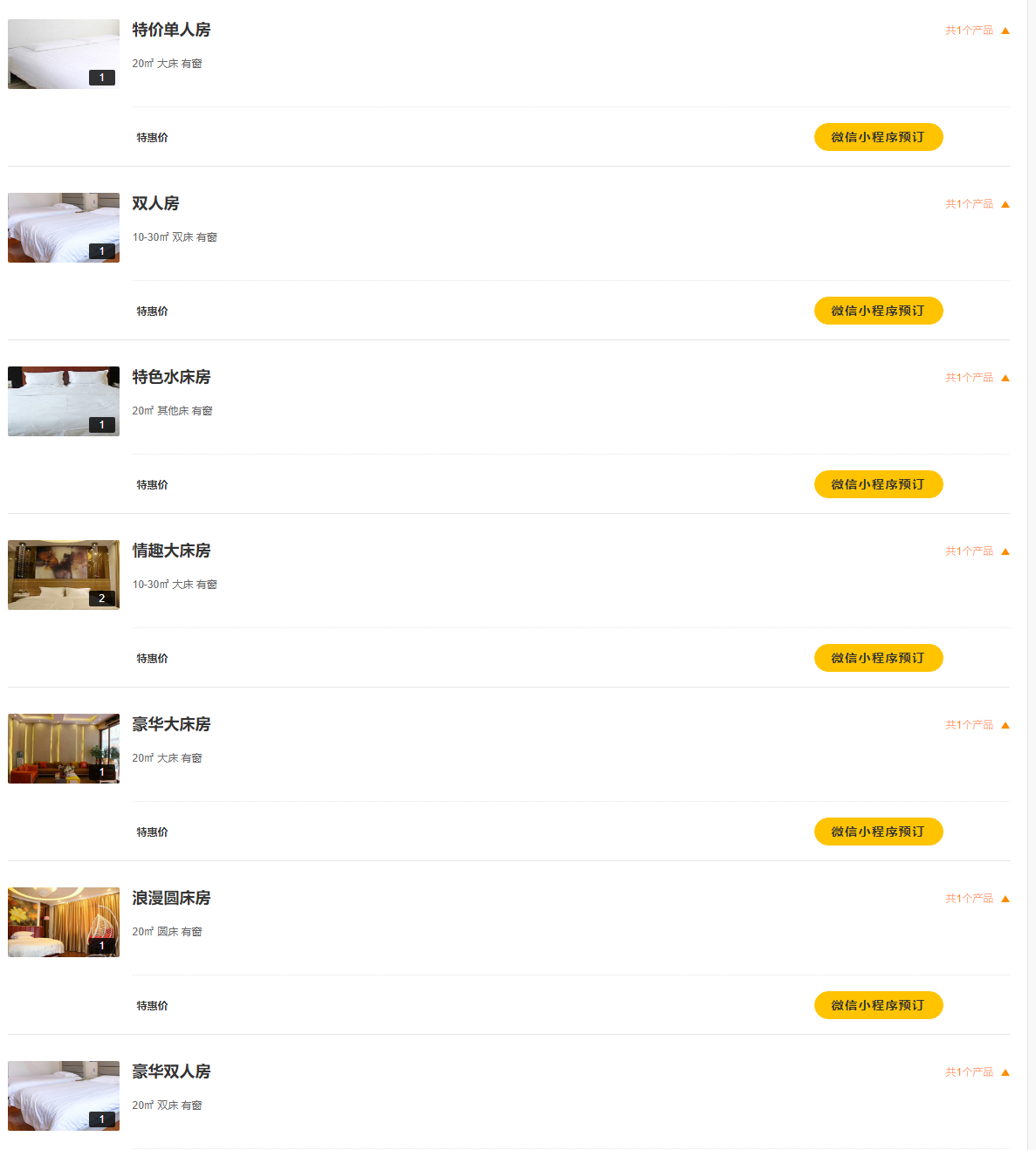Collapse 共1个产品 for 特色水床房
1036x1150 pixels.
click(977, 378)
